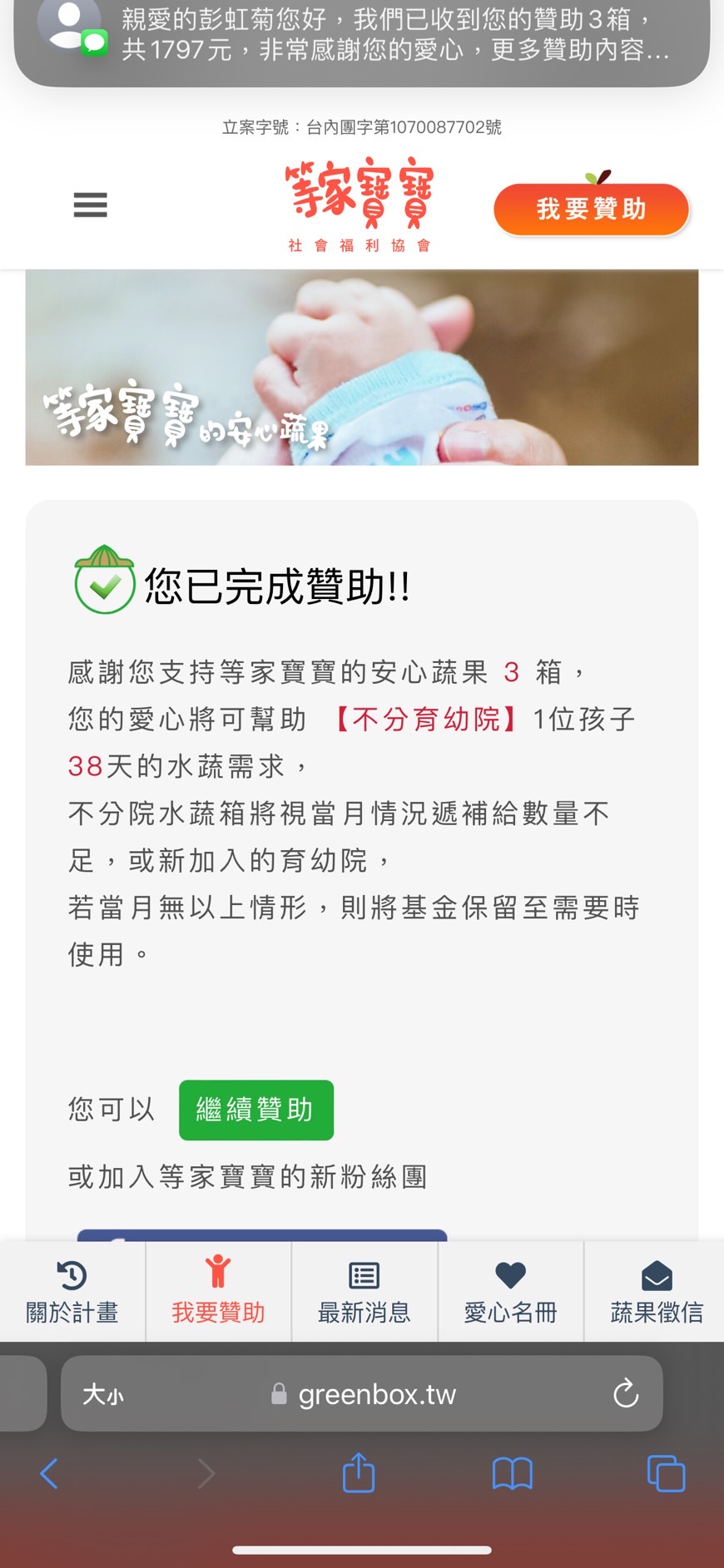The height and width of the screenshot is (1568, 724).
Task: Share this page
Action: point(359,1473)
